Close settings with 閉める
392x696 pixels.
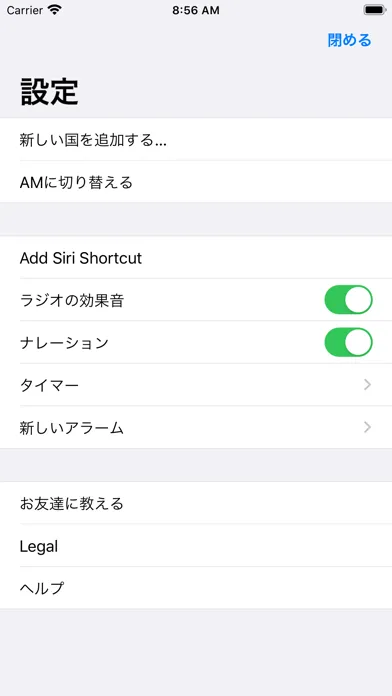tap(349, 40)
